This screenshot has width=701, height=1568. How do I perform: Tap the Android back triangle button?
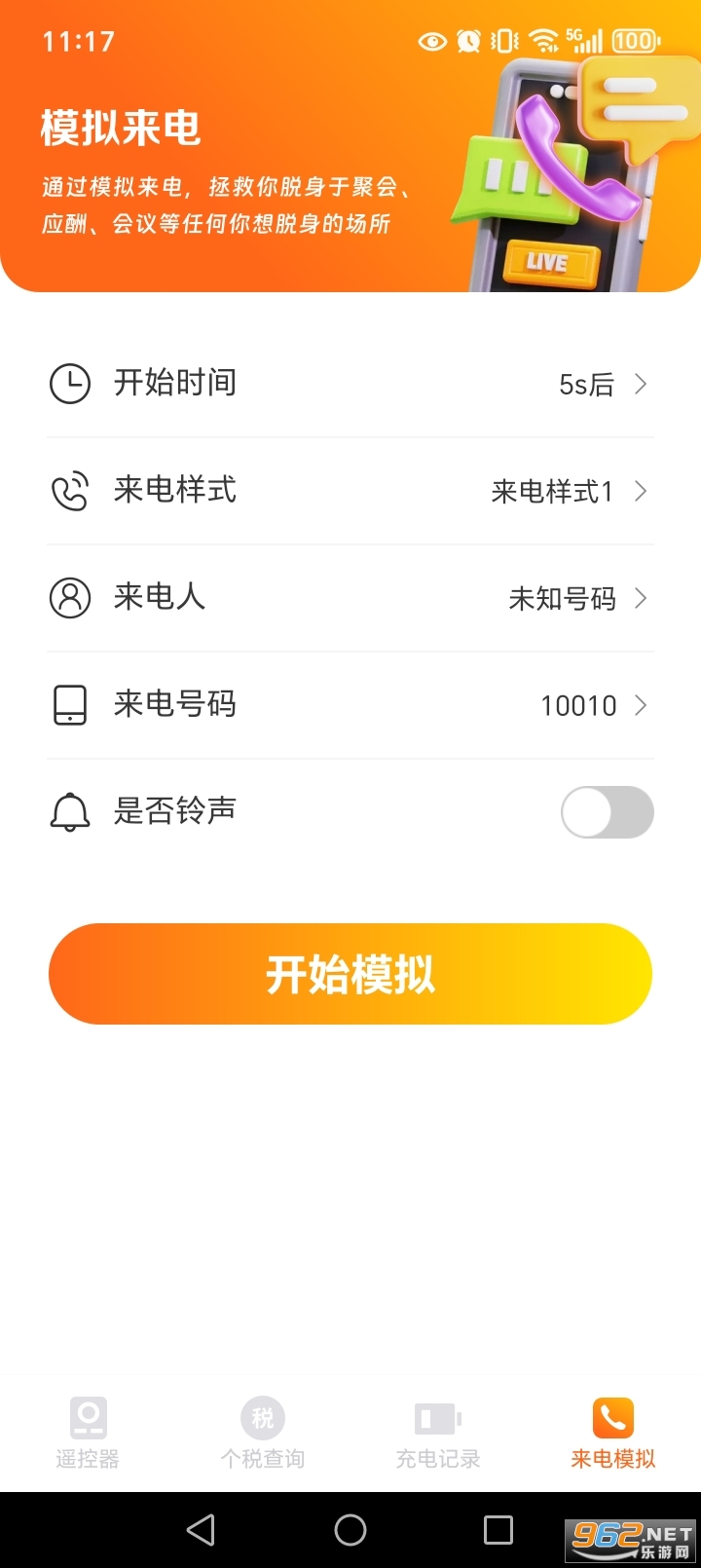[200, 1529]
